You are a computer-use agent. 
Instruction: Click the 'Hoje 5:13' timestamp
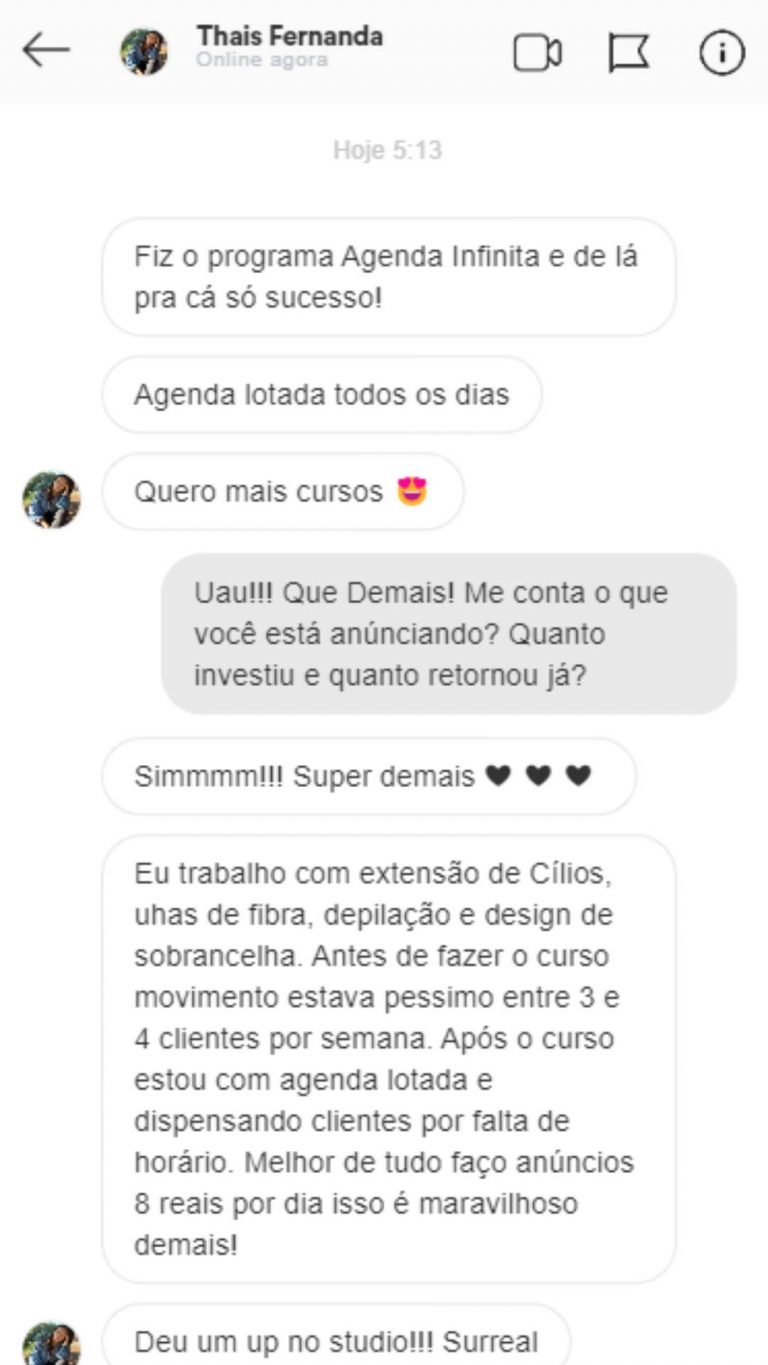pos(390,151)
